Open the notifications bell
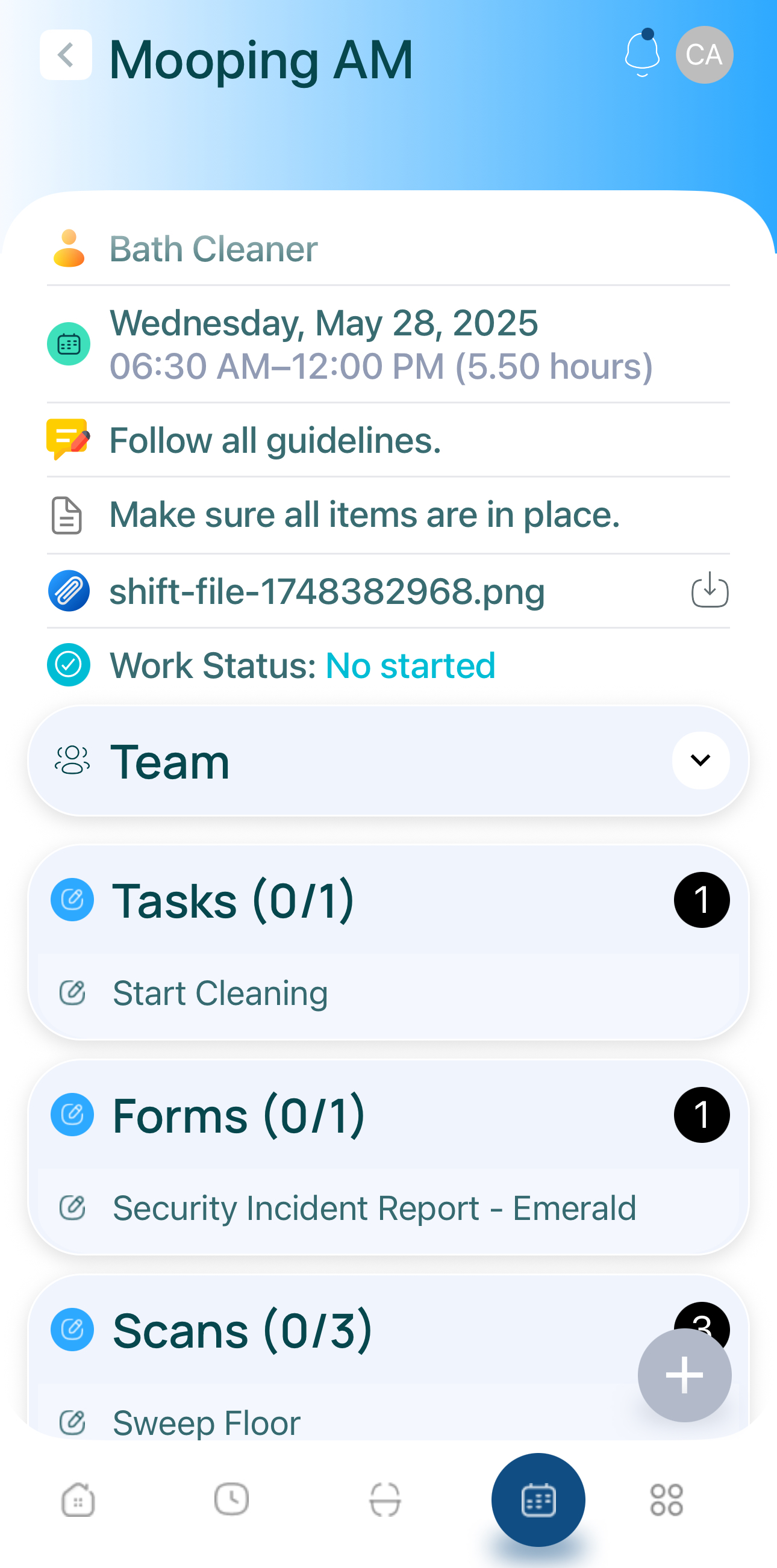The height and width of the screenshot is (1568, 777). pyautogui.click(x=643, y=54)
